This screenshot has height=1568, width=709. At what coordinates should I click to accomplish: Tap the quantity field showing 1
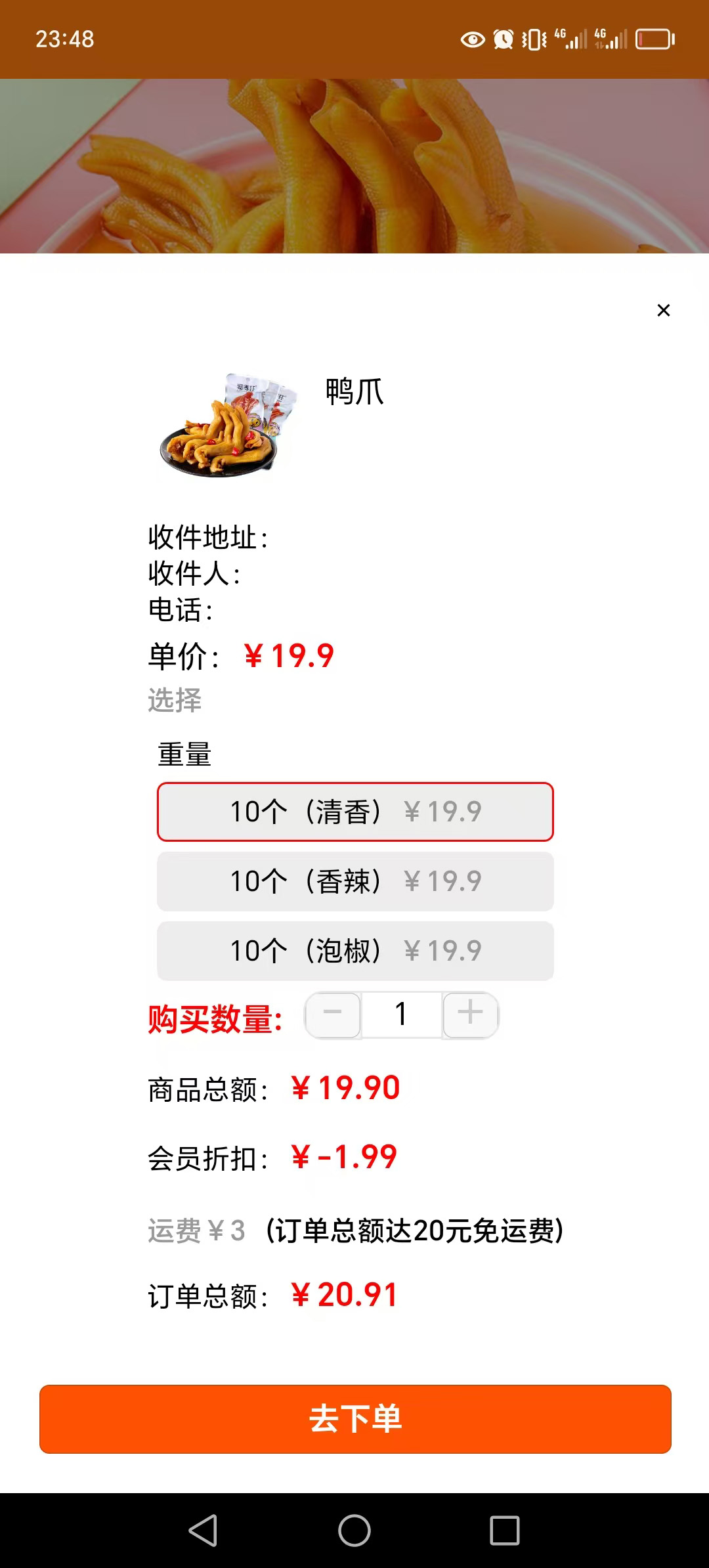[x=401, y=1014]
